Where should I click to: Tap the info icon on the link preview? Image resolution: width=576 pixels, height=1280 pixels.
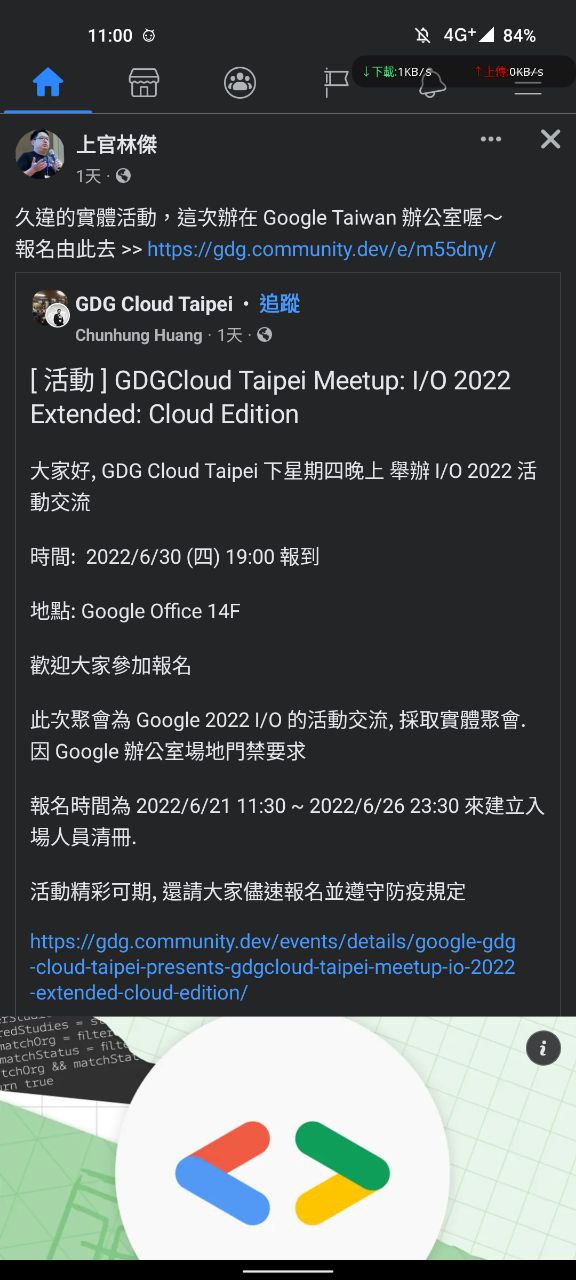pos(543,1048)
